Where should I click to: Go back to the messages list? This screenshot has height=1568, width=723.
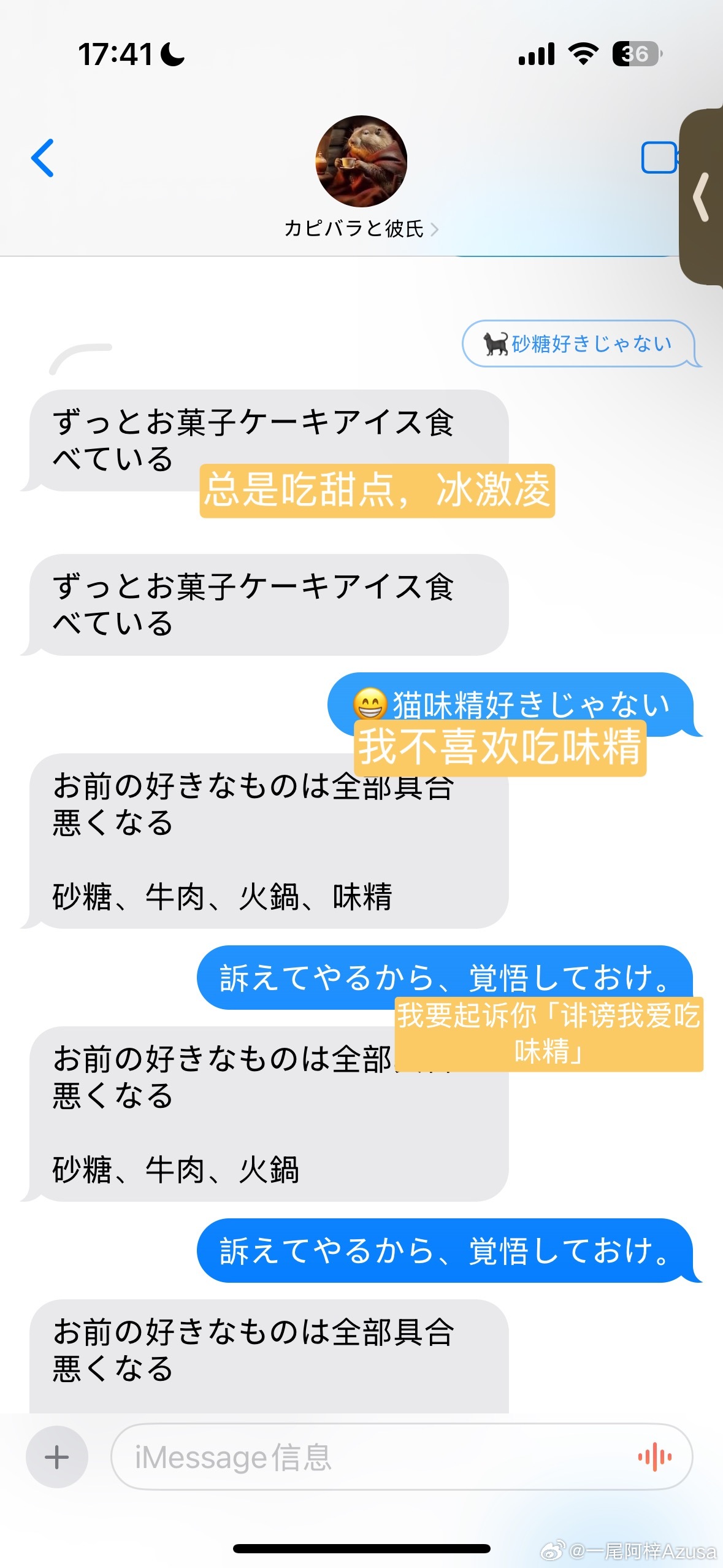pyautogui.click(x=43, y=158)
